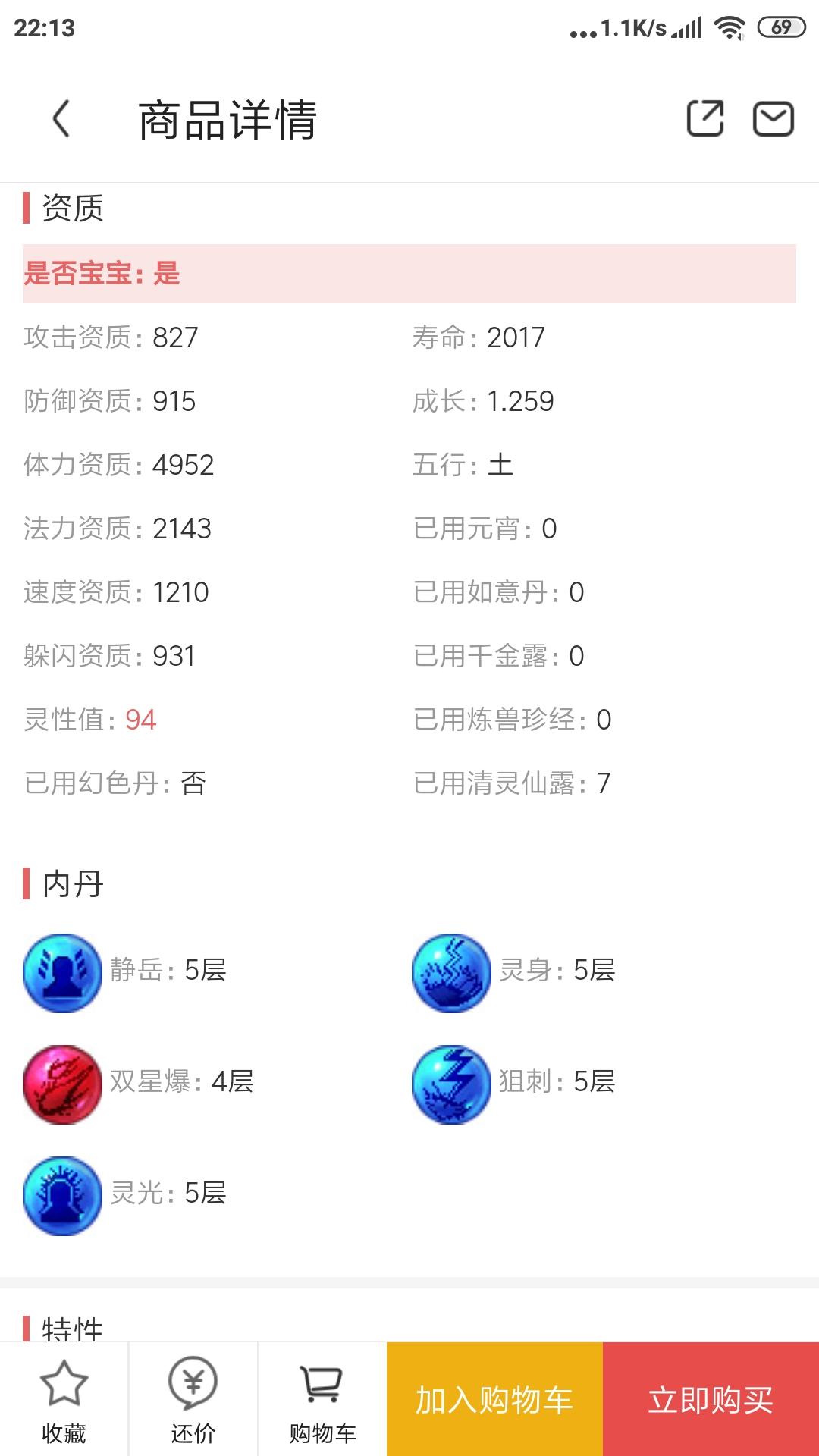The height and width of the screenshot is (1456, 819).
Task: Open the messages envelope icon
Action: point(773,119)
